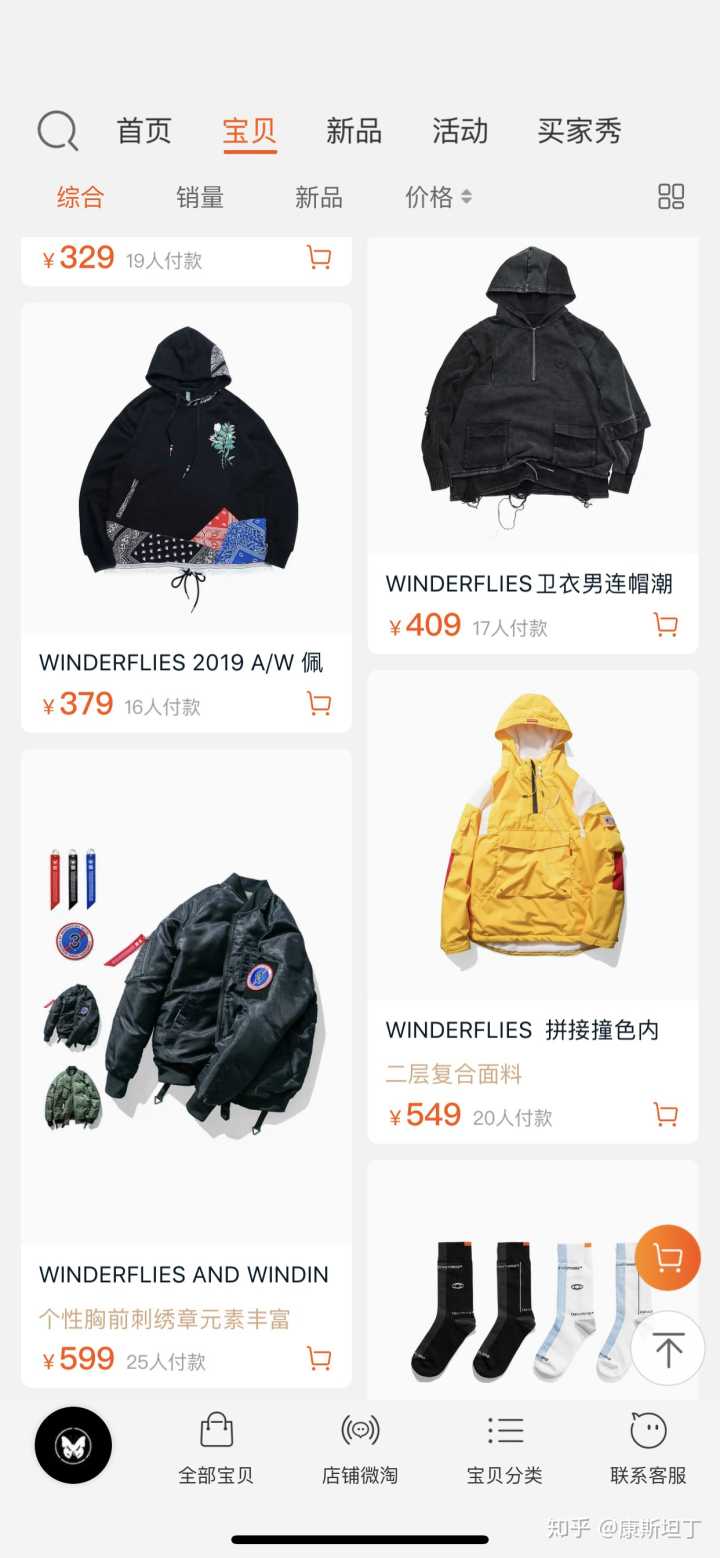Switch to the 新品 top tab

coord(353,131)
